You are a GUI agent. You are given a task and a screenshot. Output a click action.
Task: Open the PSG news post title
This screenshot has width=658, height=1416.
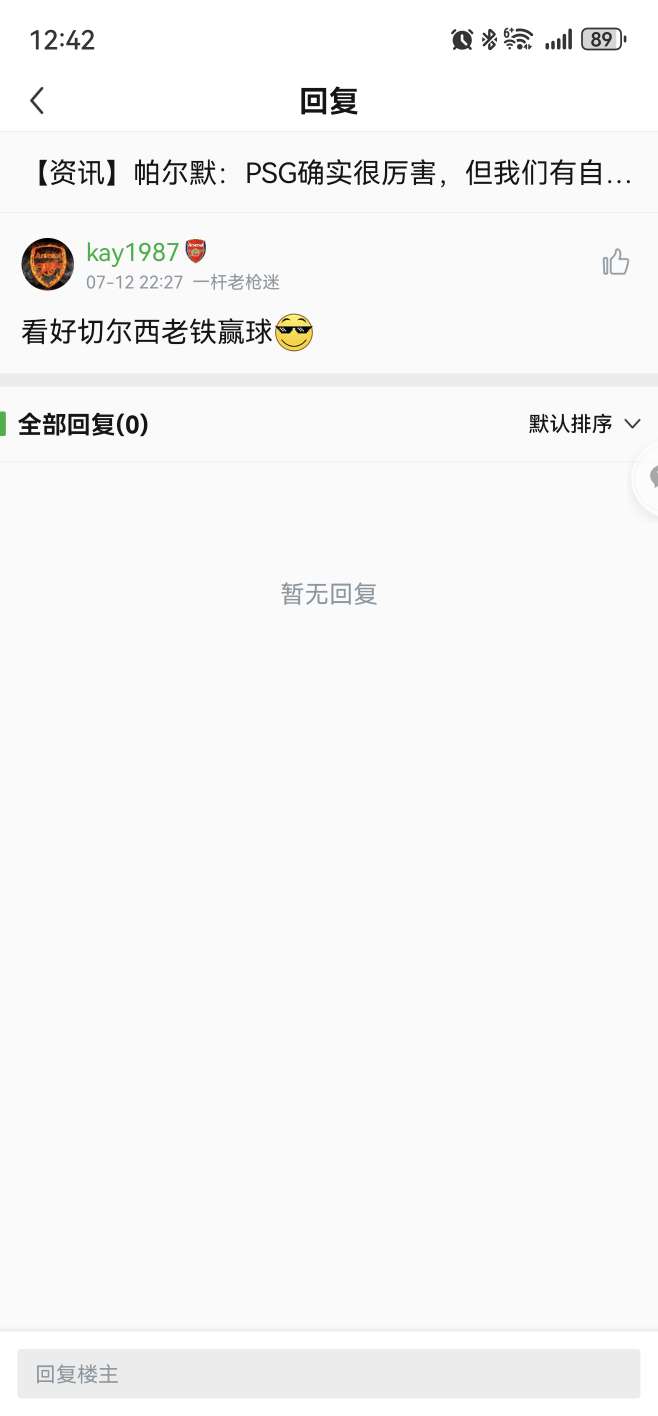click(329, 173)
